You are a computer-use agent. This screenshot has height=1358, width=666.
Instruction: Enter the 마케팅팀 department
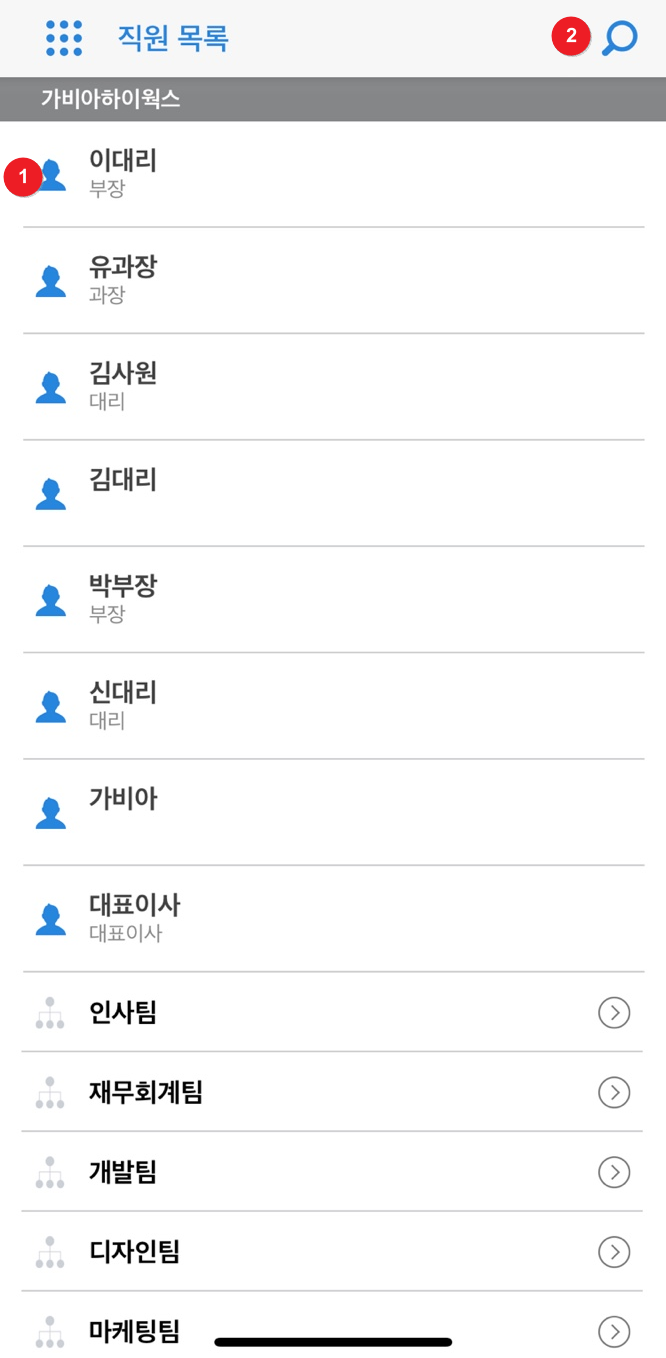(x=333, y=1325)
